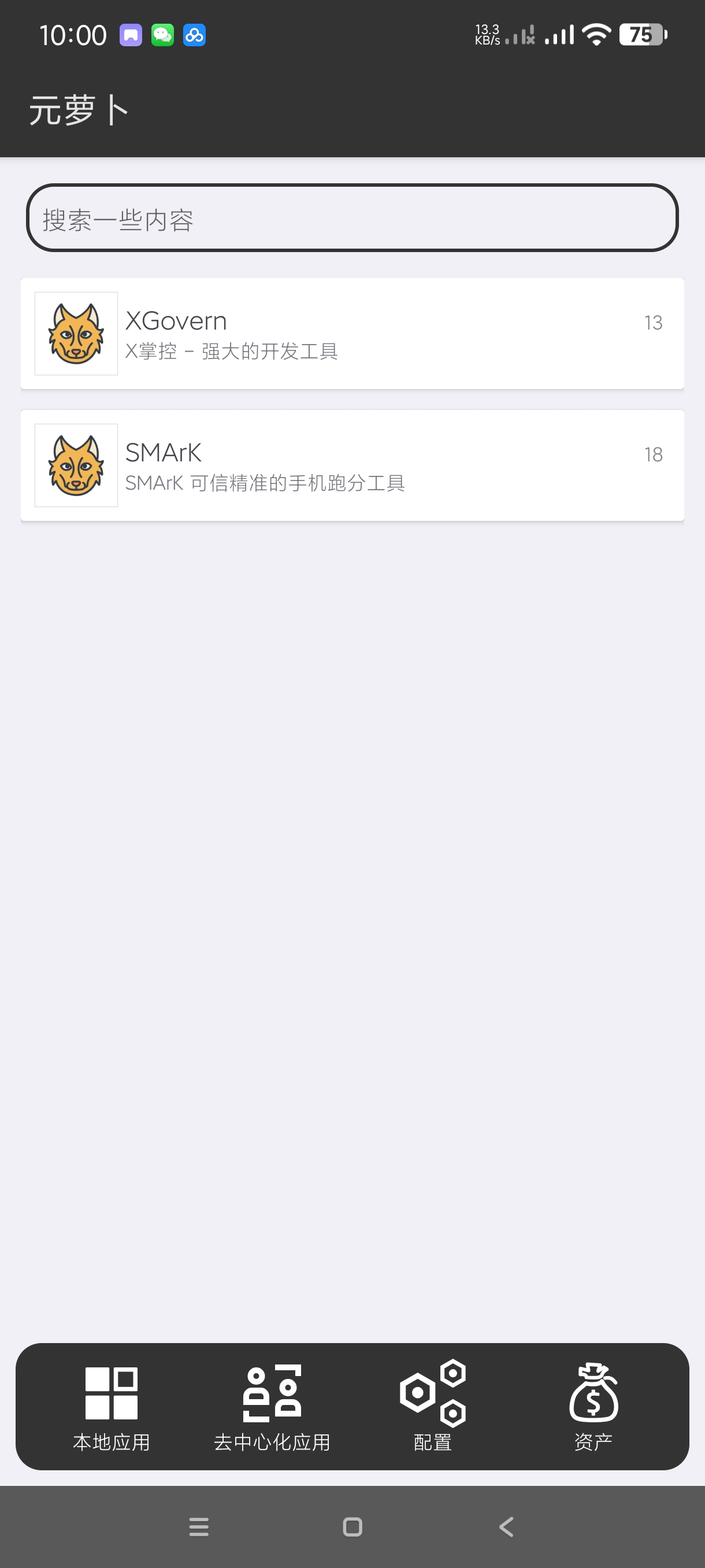Go back with the system back button
705x1568 pixels.
click(x=506, y=1526)
